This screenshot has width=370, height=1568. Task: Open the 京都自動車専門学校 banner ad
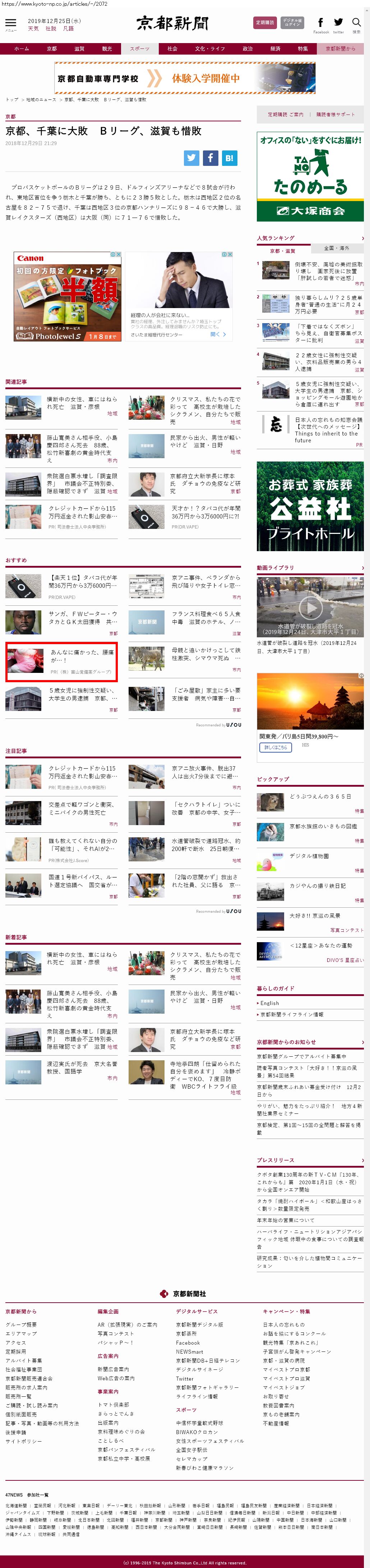tap(185, 79)
